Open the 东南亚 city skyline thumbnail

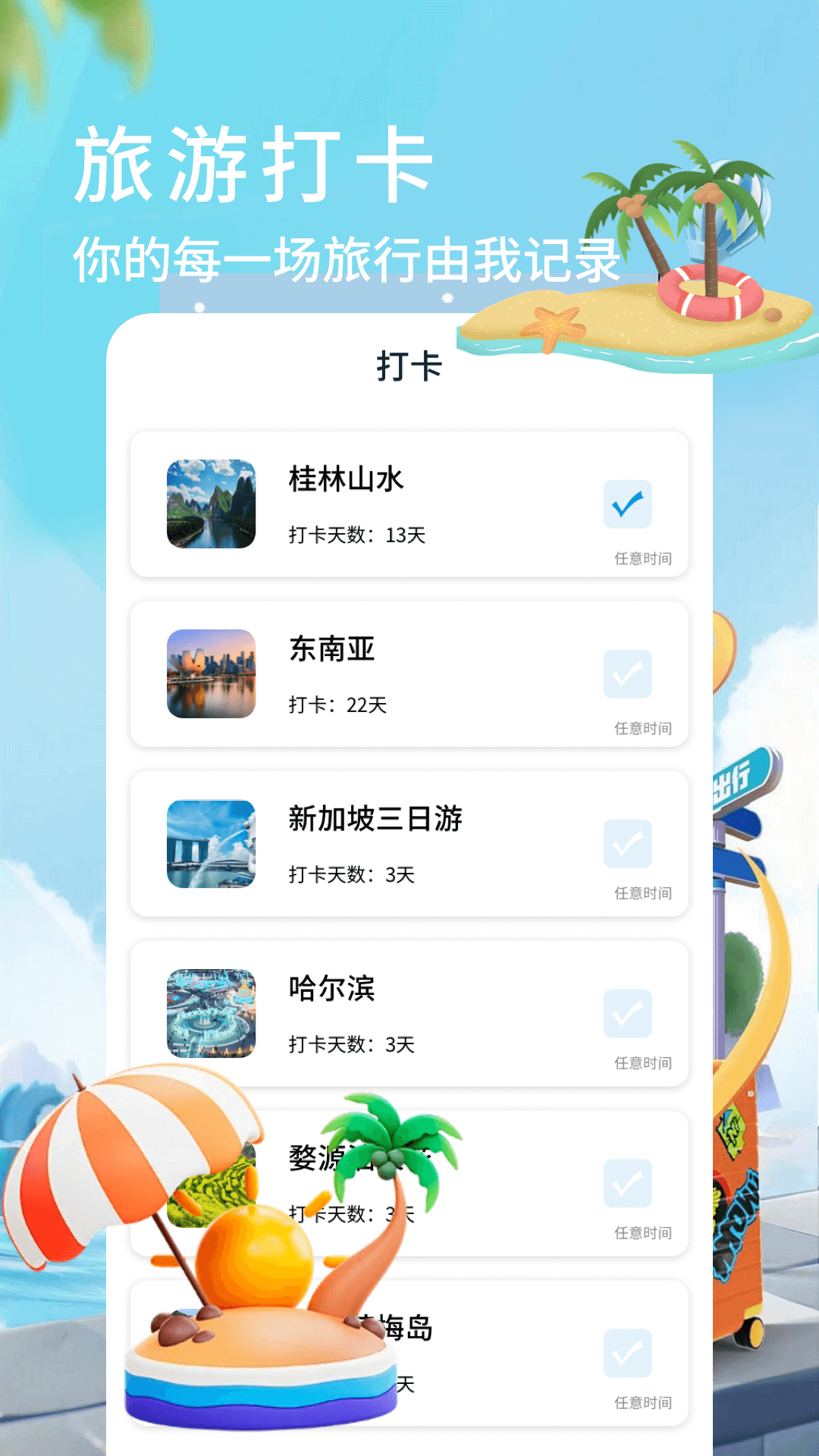pos(211,673)
